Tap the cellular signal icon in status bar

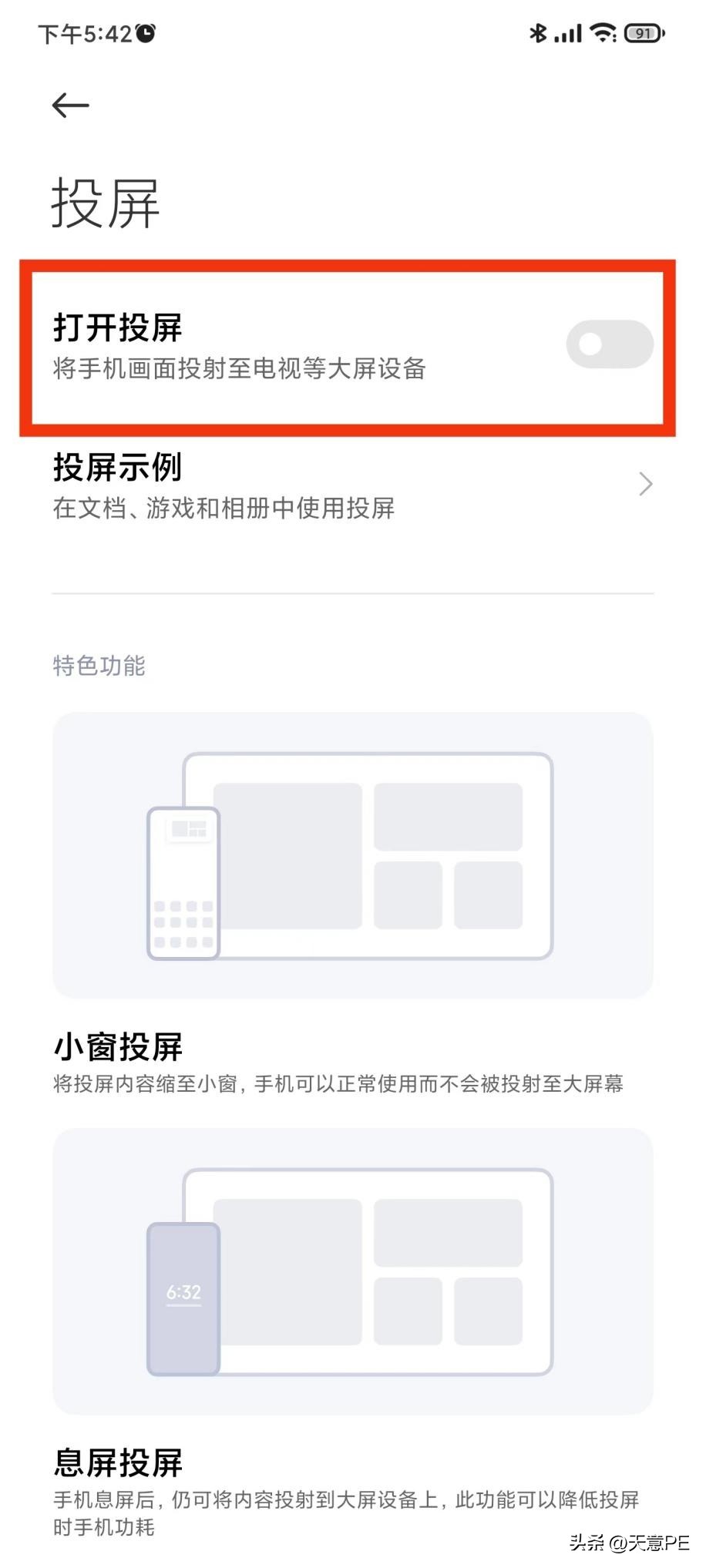pyautogui.click(x=568, y=33)
